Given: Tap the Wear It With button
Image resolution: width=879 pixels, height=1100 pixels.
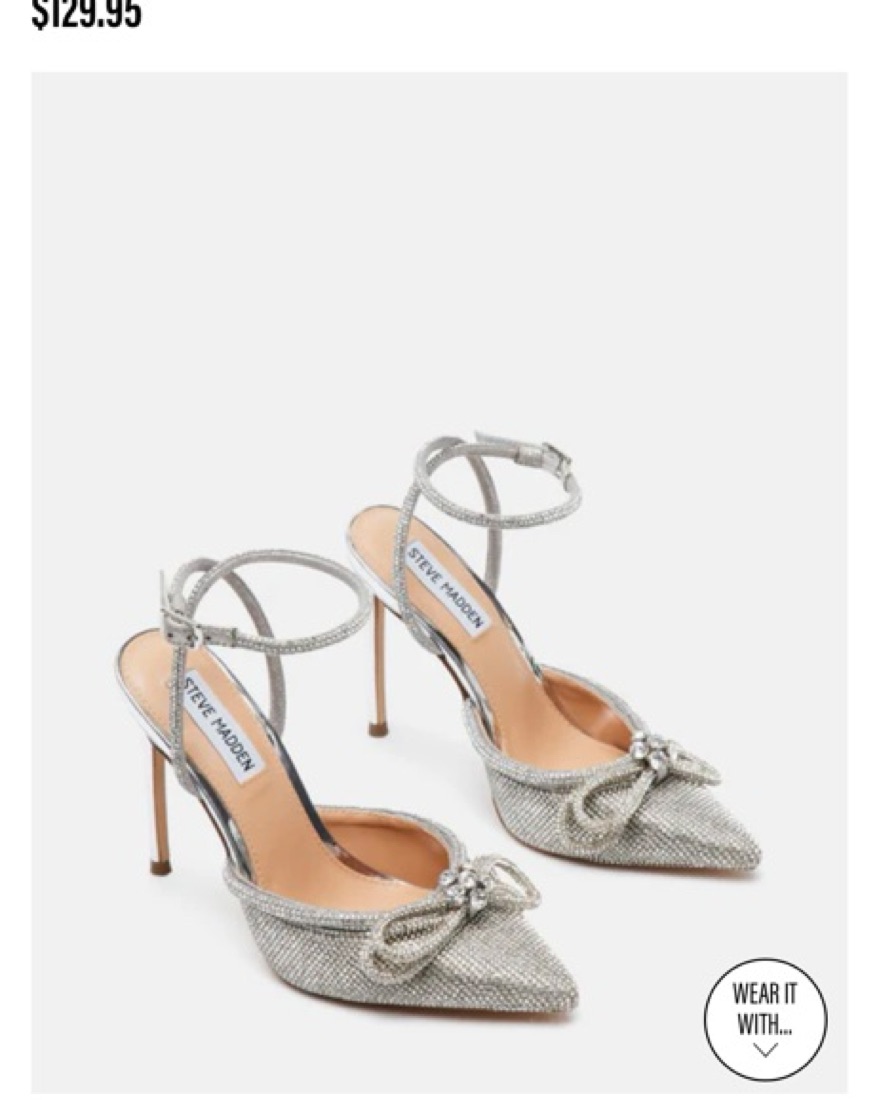Looking at the screenshot, I should [x=765, y=1020].
